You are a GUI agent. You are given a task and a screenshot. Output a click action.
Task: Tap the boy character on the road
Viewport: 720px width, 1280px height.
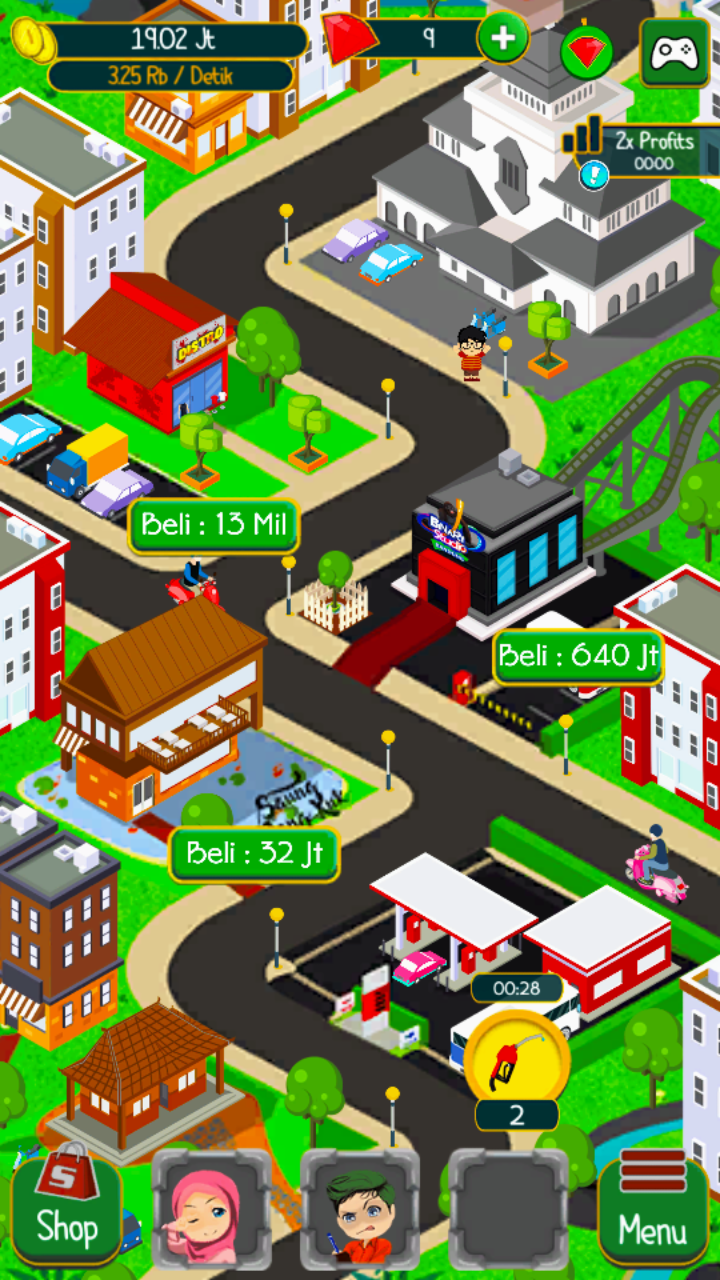[471, 352]
